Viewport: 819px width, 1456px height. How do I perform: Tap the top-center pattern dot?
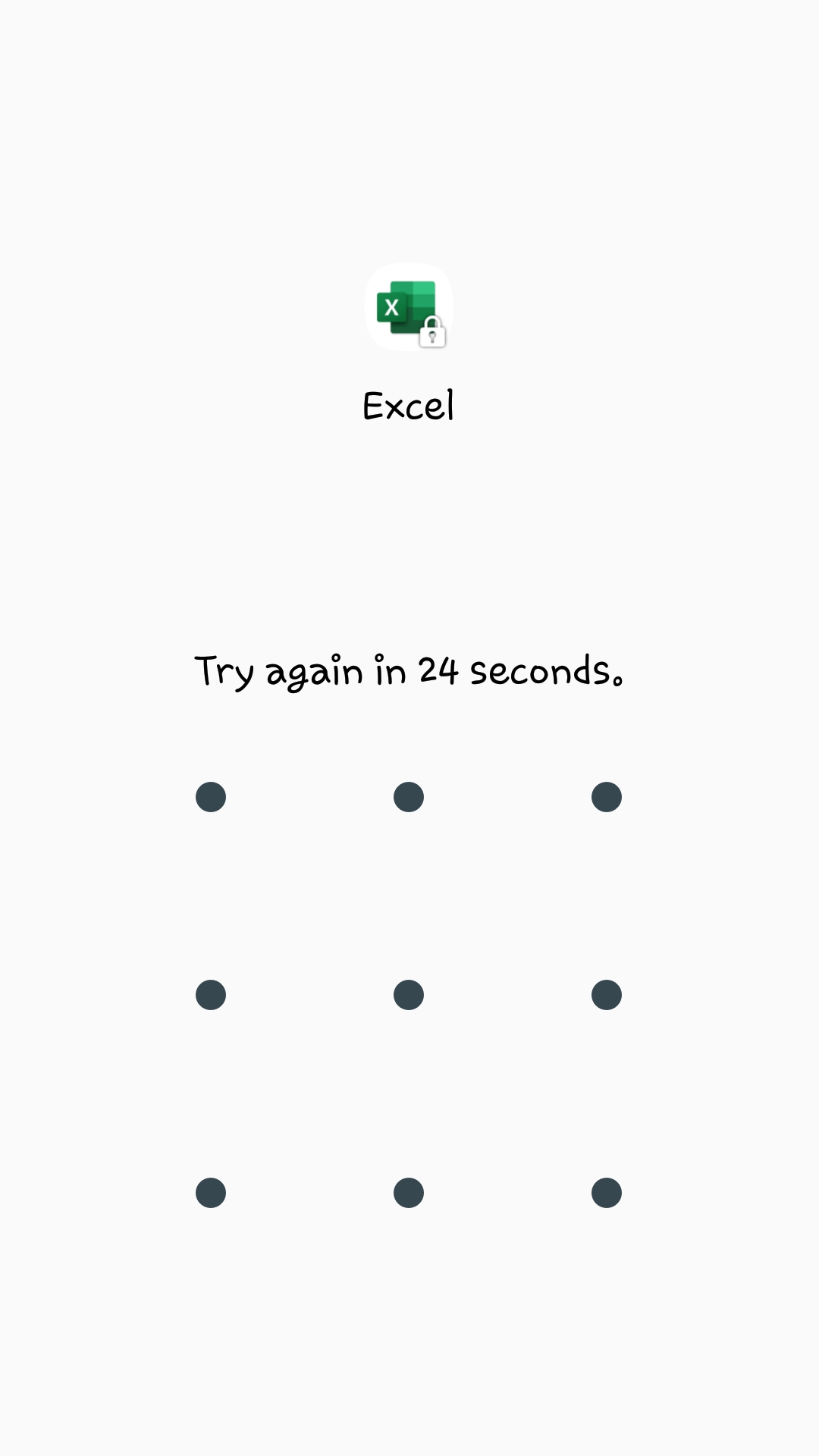tap(409, 796)
